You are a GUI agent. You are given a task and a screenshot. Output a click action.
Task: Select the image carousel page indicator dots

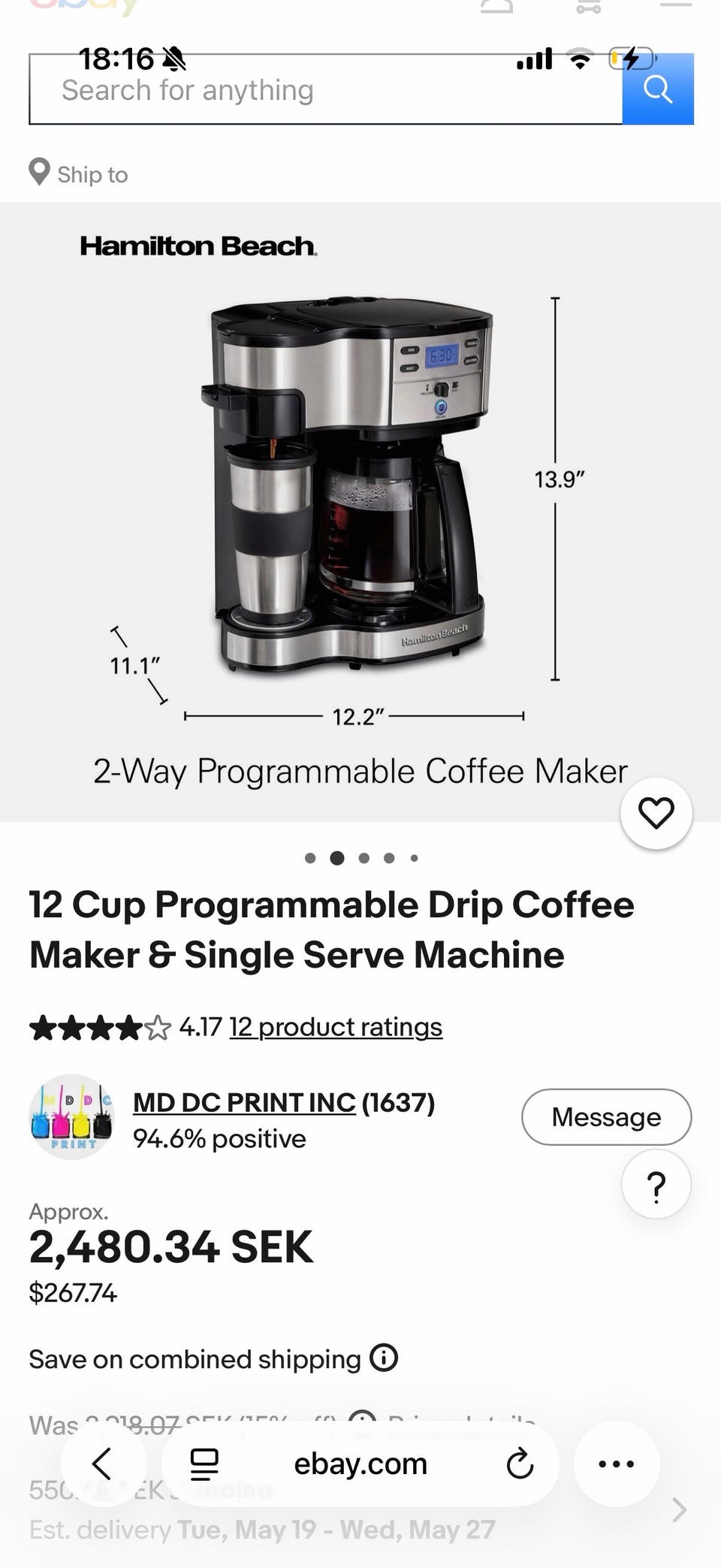(x=361, y=858)
